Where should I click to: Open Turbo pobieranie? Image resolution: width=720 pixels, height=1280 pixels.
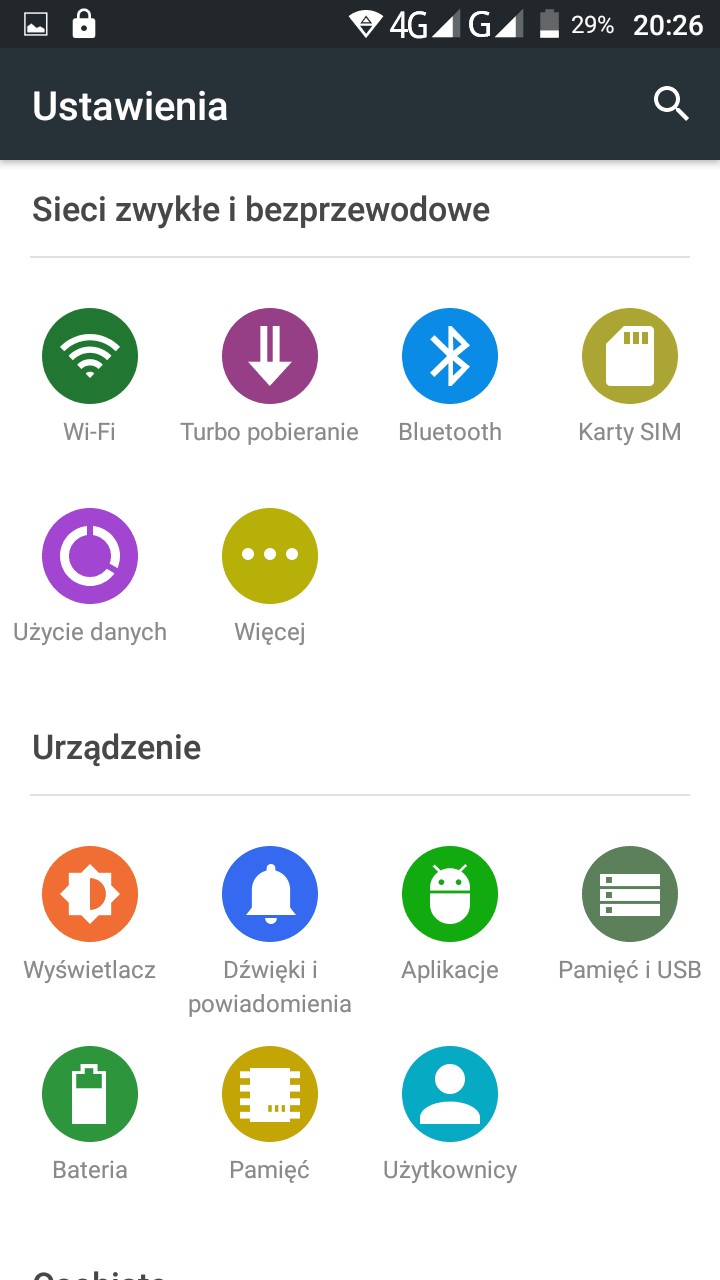click(270, 376)
